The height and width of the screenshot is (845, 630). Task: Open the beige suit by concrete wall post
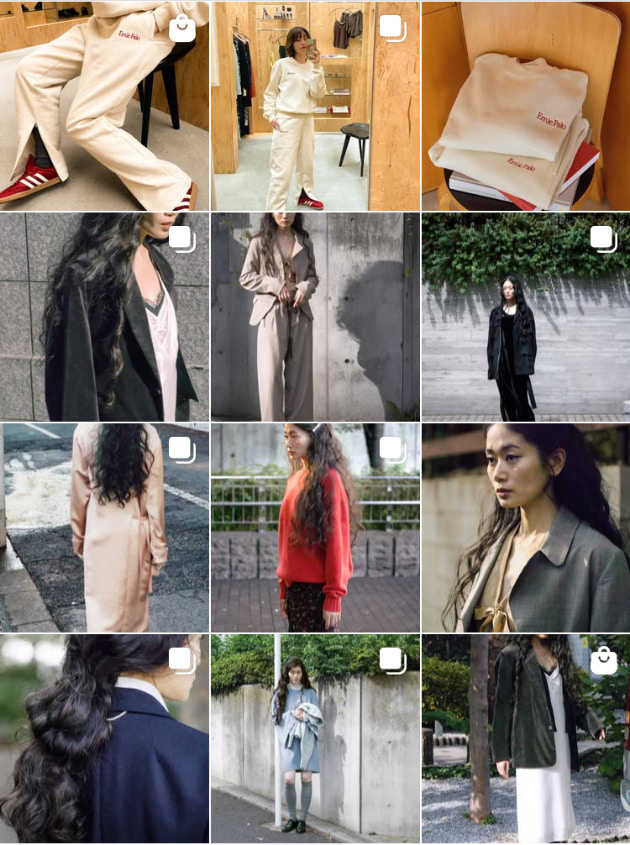[315, 316]
